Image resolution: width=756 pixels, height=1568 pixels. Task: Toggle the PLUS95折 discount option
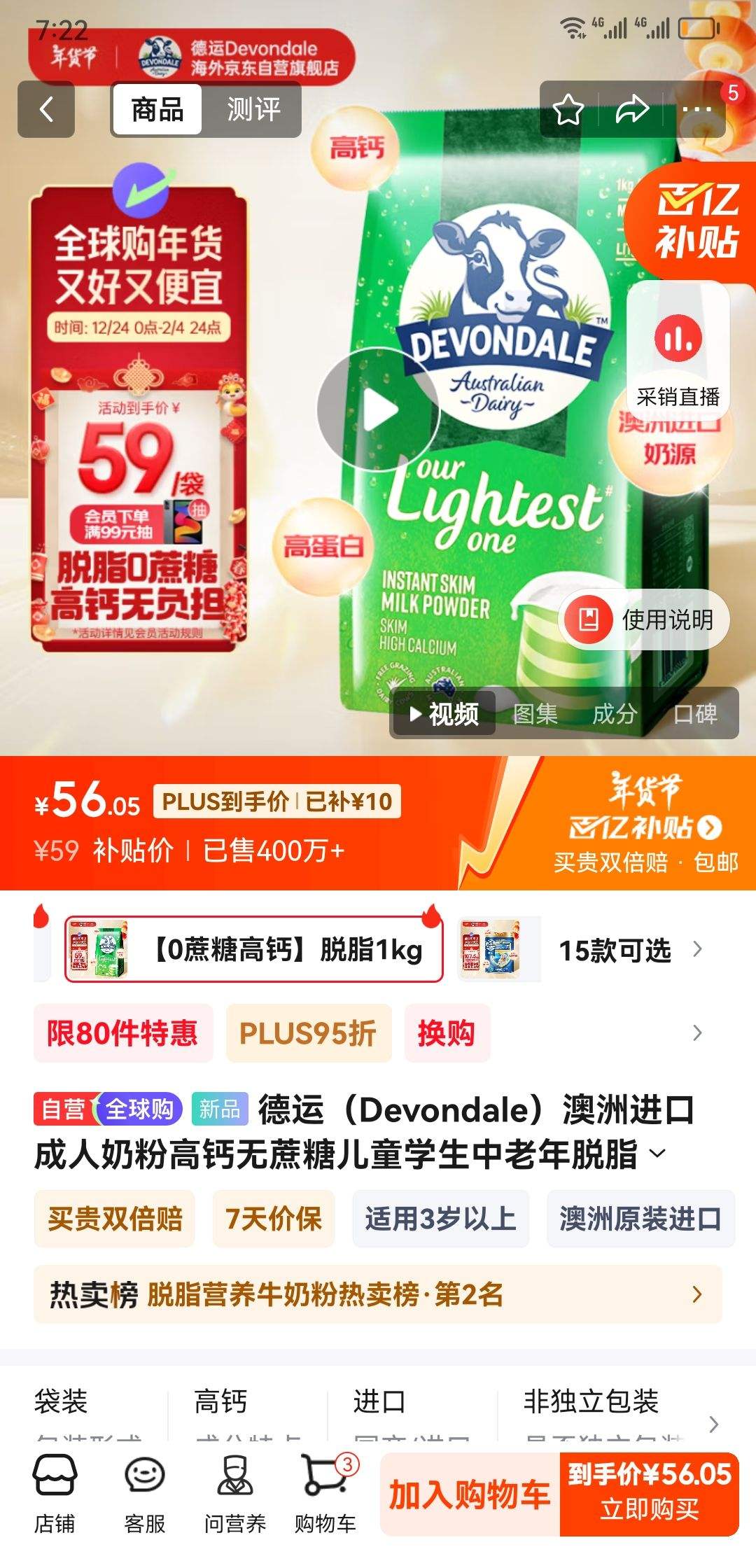click(309, 1034)
